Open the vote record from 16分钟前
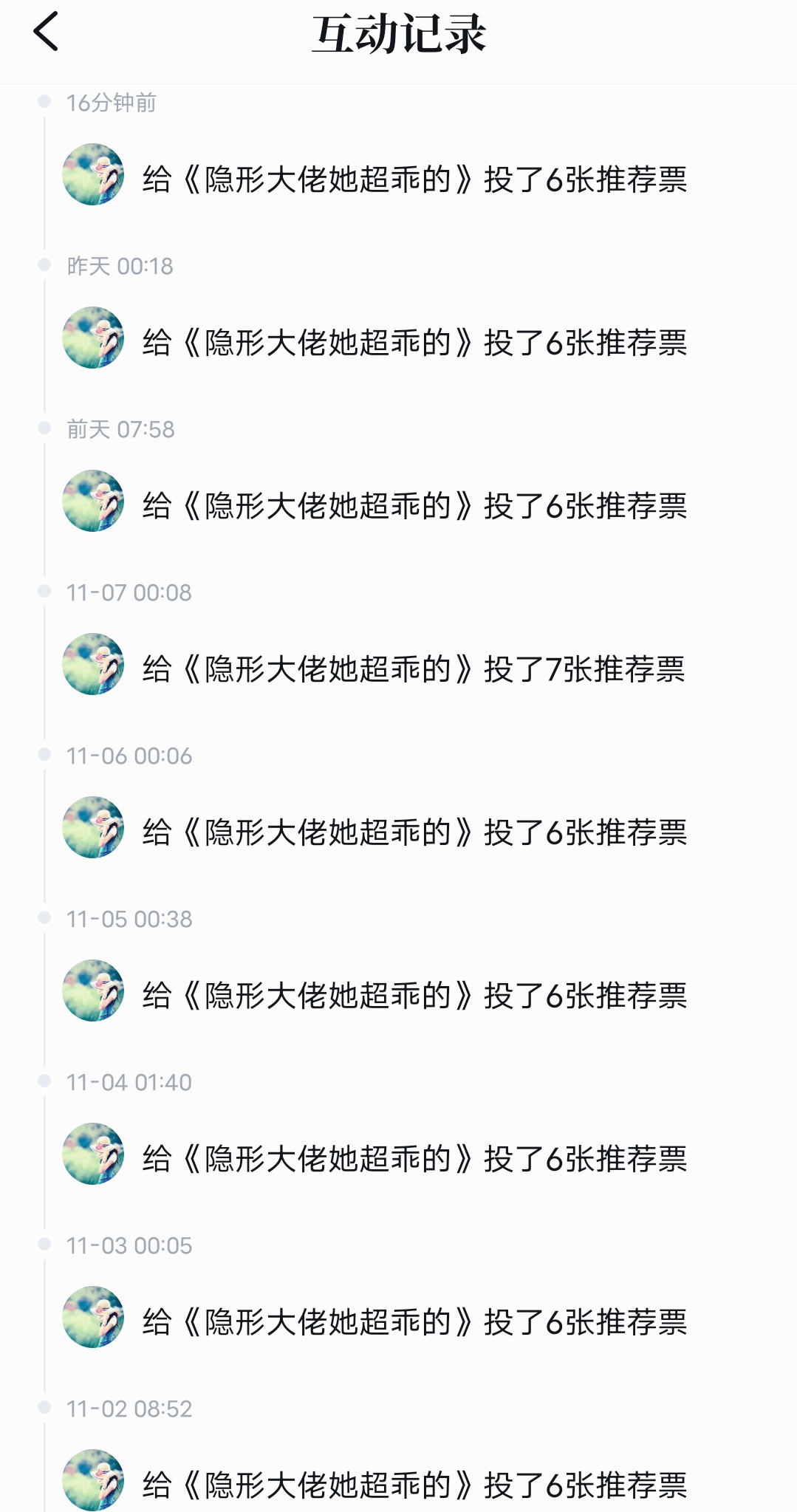 (x=414, y=179)
